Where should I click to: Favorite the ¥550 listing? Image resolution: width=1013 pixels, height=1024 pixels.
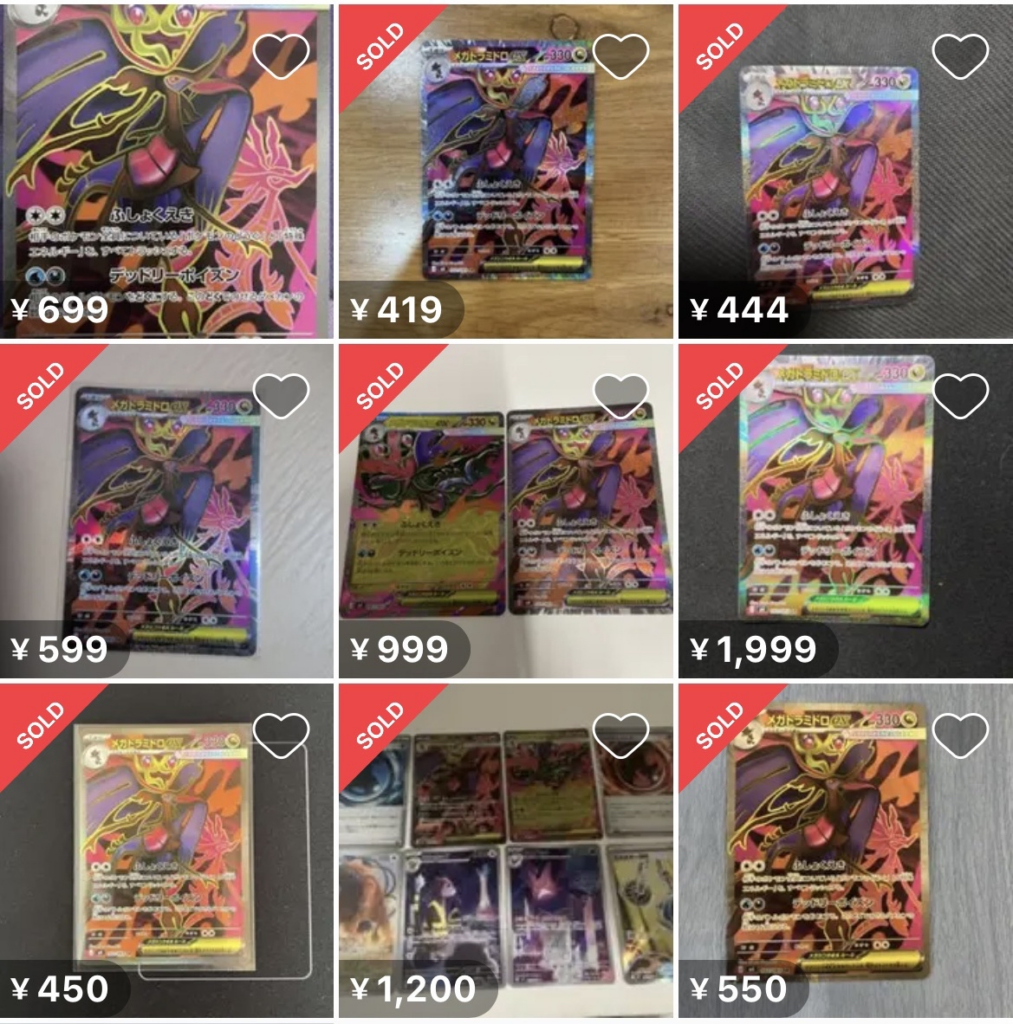click(x=960, y=736)
